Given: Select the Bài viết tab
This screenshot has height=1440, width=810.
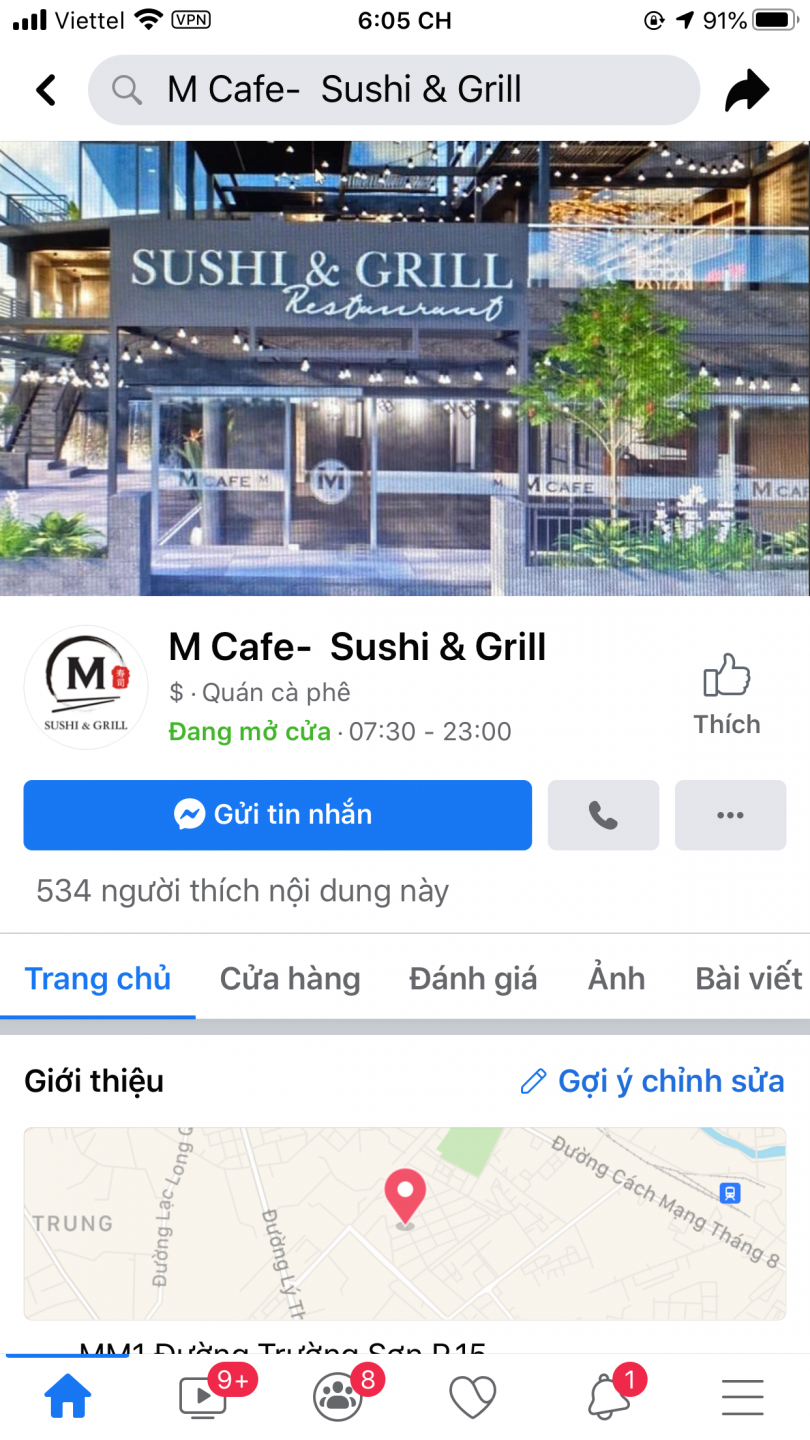Looking at the screenshot, I should point(749,978).
